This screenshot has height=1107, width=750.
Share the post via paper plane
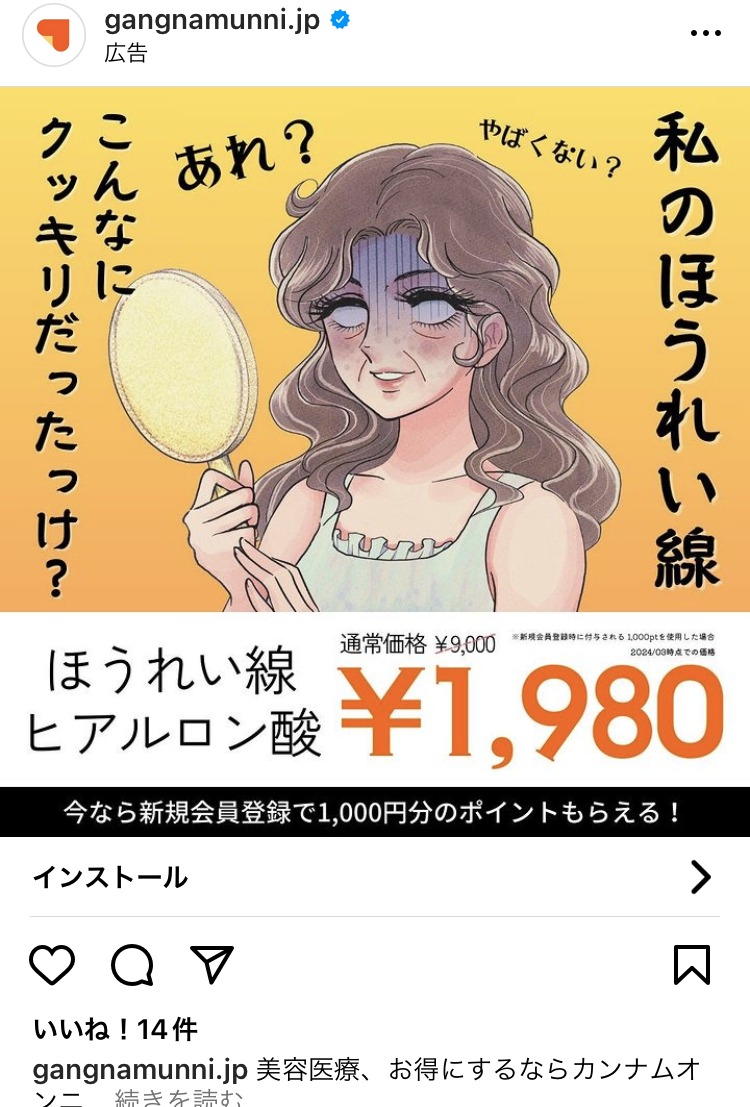pyautogui.click(x=211, y=965)
